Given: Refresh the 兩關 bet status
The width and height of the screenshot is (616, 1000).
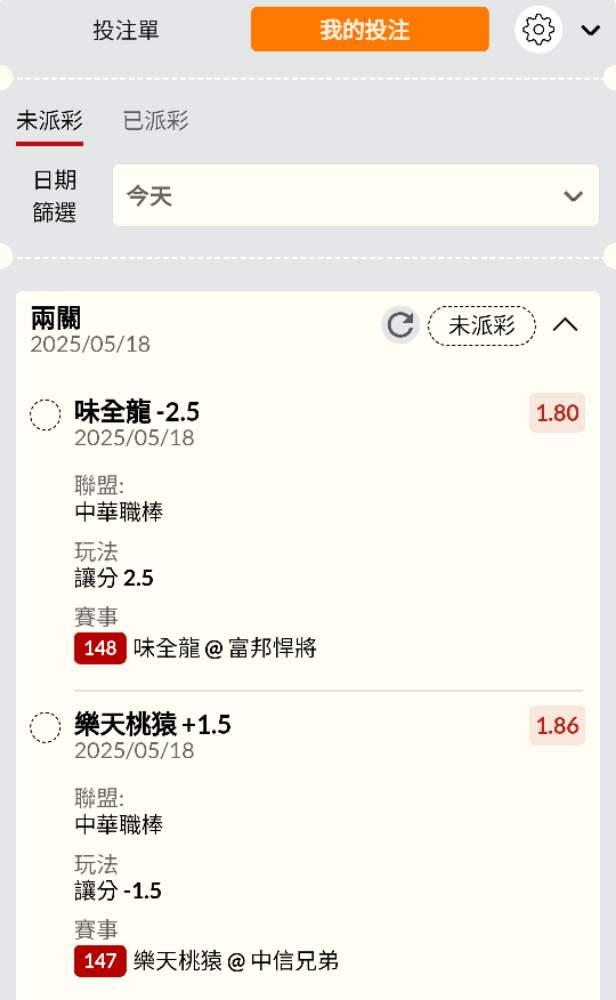Looking at the screenshot, I should (x=400, y=325).
